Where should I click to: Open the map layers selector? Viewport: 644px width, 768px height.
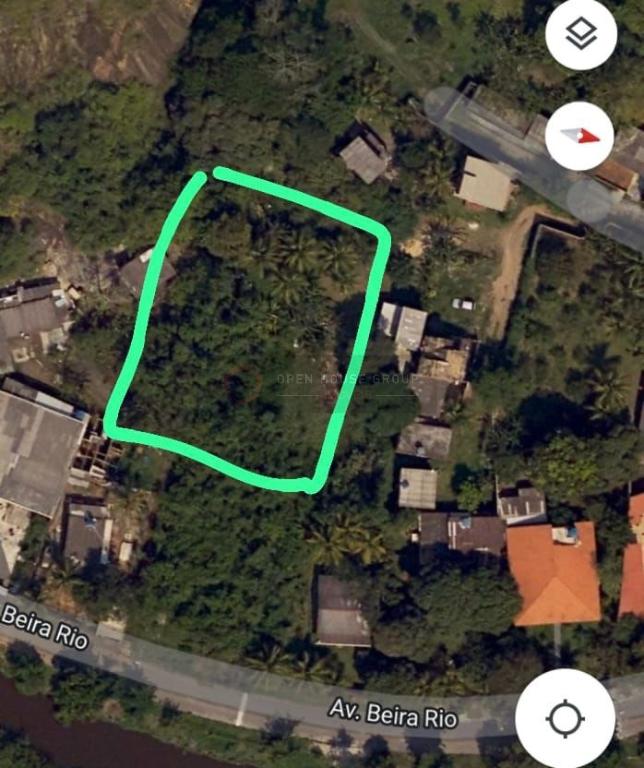pyautogui.click(x=581, y=35)
